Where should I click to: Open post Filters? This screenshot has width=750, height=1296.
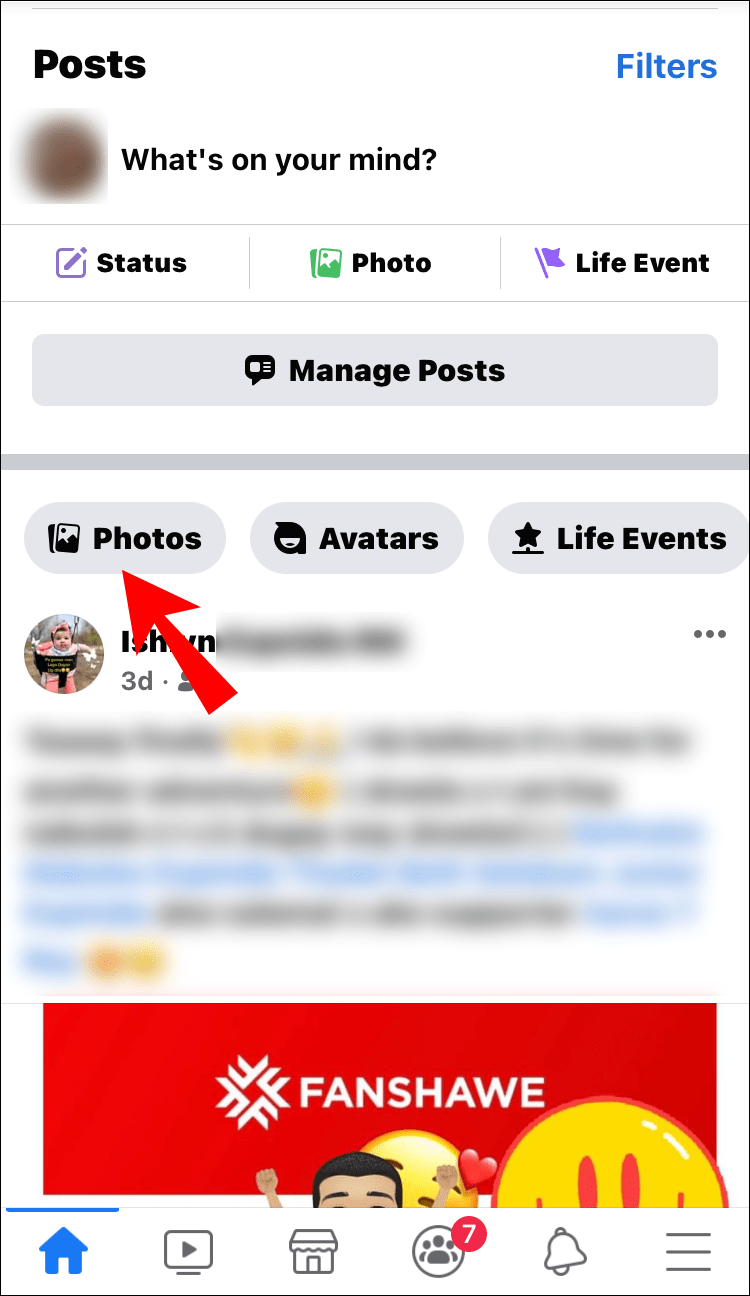coord(666,67)
